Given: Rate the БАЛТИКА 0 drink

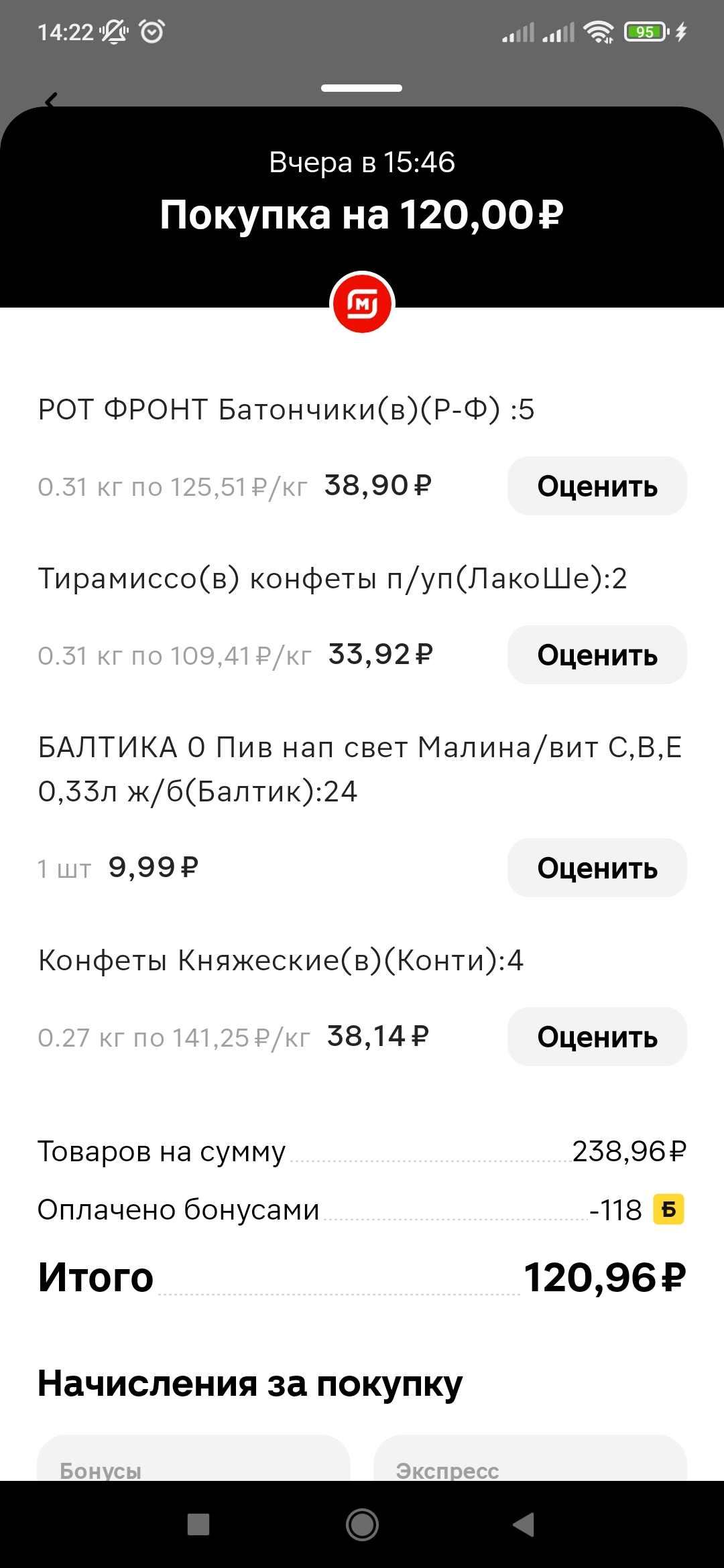Looking at the screenshot, I should coord(597,868).
